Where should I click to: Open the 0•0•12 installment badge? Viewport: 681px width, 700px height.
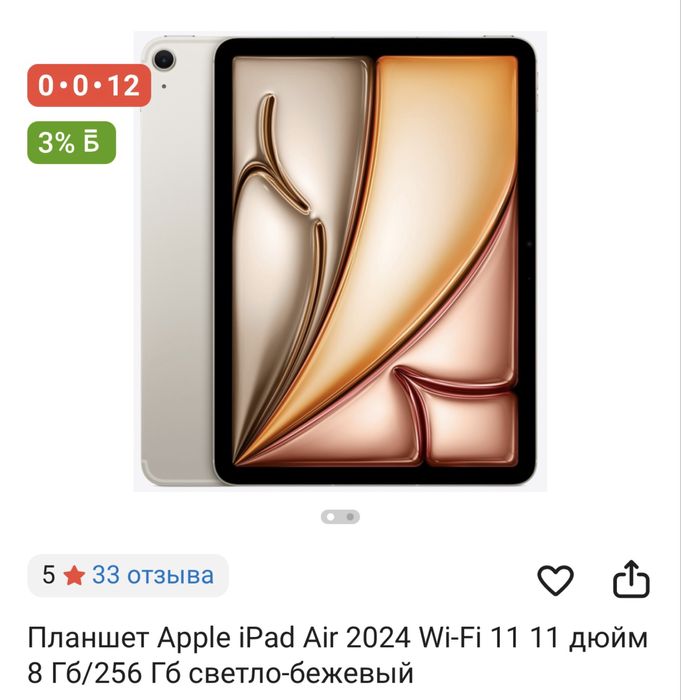click(89, 85)
